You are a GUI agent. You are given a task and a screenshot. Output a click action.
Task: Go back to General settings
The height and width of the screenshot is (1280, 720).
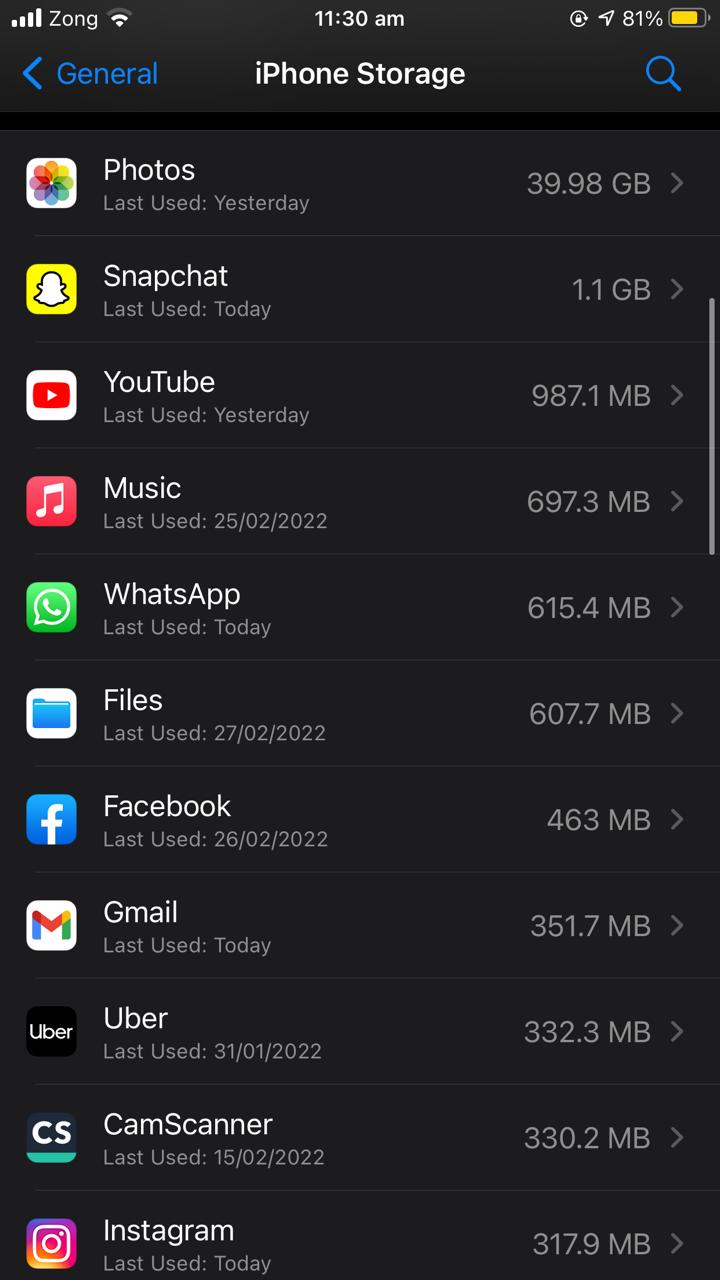click(x=90, y=73)
